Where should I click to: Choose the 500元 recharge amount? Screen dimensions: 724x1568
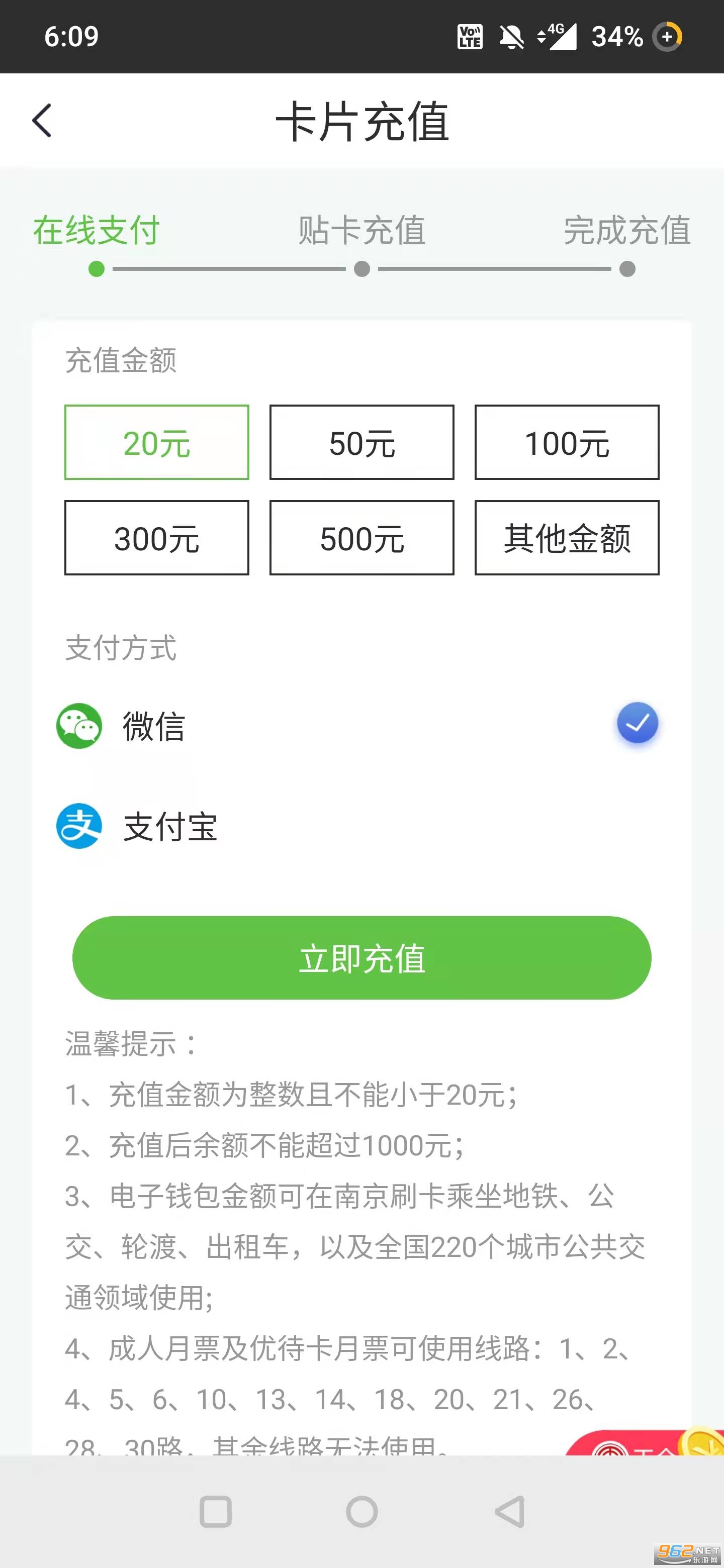point(361,537)
